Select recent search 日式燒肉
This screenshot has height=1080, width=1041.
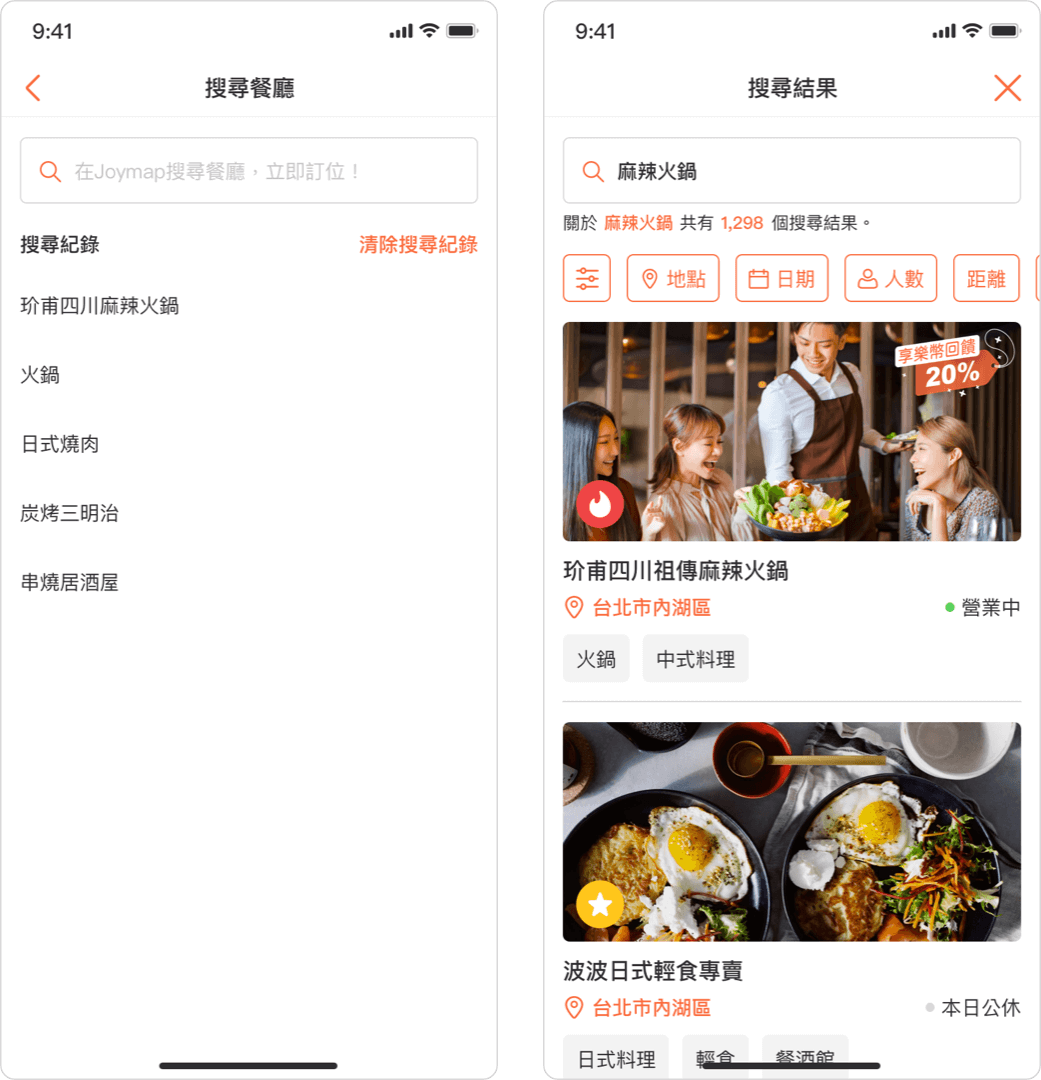(x=60, y=444)
